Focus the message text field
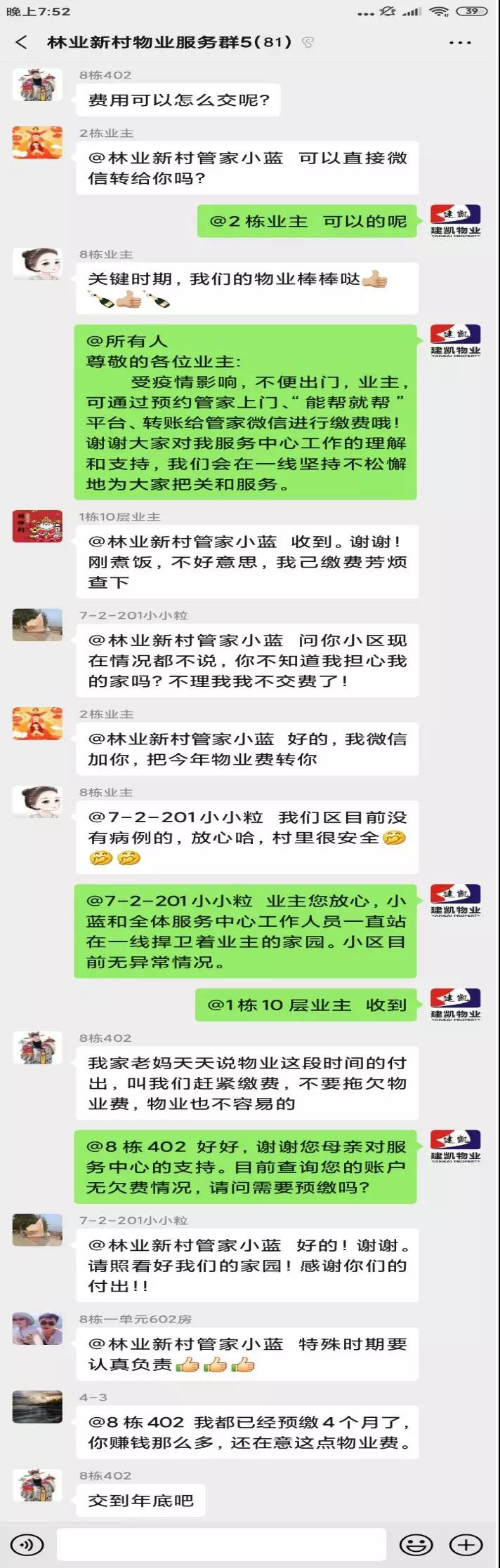 click(x=221, y=1544)
